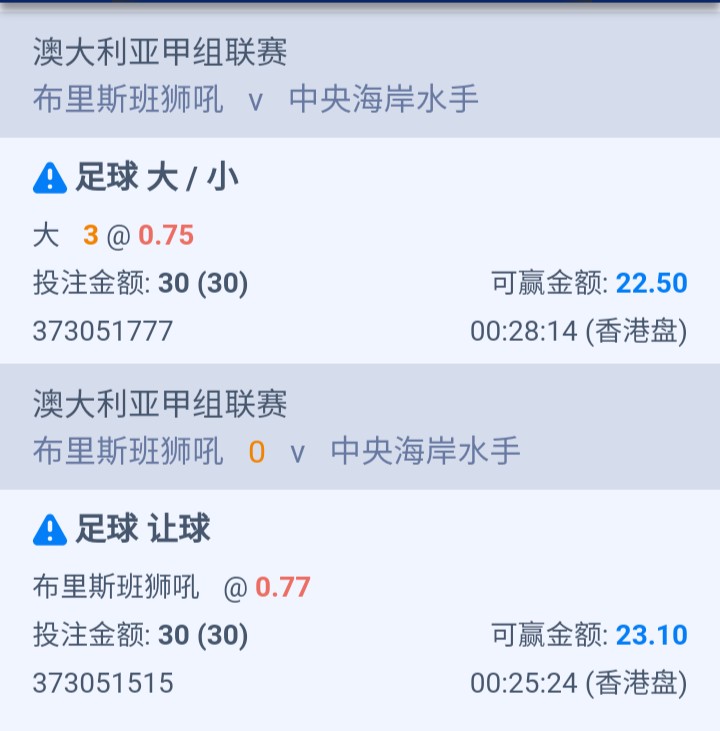The width and height of the screenshot is (720, 731).
Task: Tap the warning icon beside 足球 大 / 小
Action: coord(50,179)
